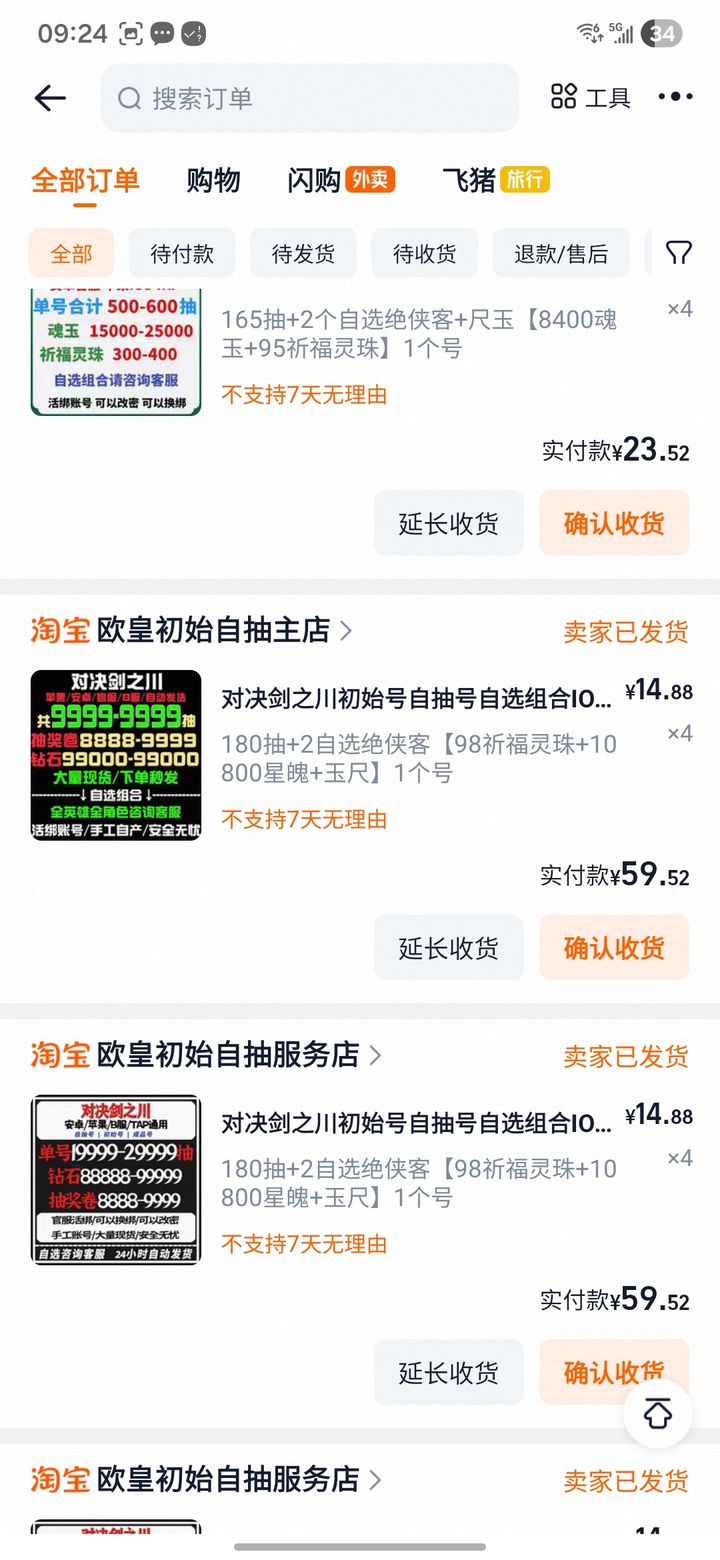The height and width of the screenshot is (1560, 720).
Task: Tap 确认收货 for the ¥23.52 order
Action: [x=614, y=523]
